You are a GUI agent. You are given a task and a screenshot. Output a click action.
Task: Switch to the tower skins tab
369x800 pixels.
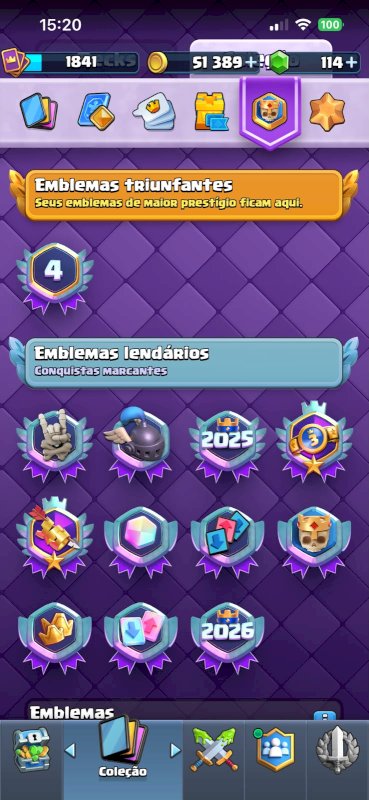click(211, 111)
